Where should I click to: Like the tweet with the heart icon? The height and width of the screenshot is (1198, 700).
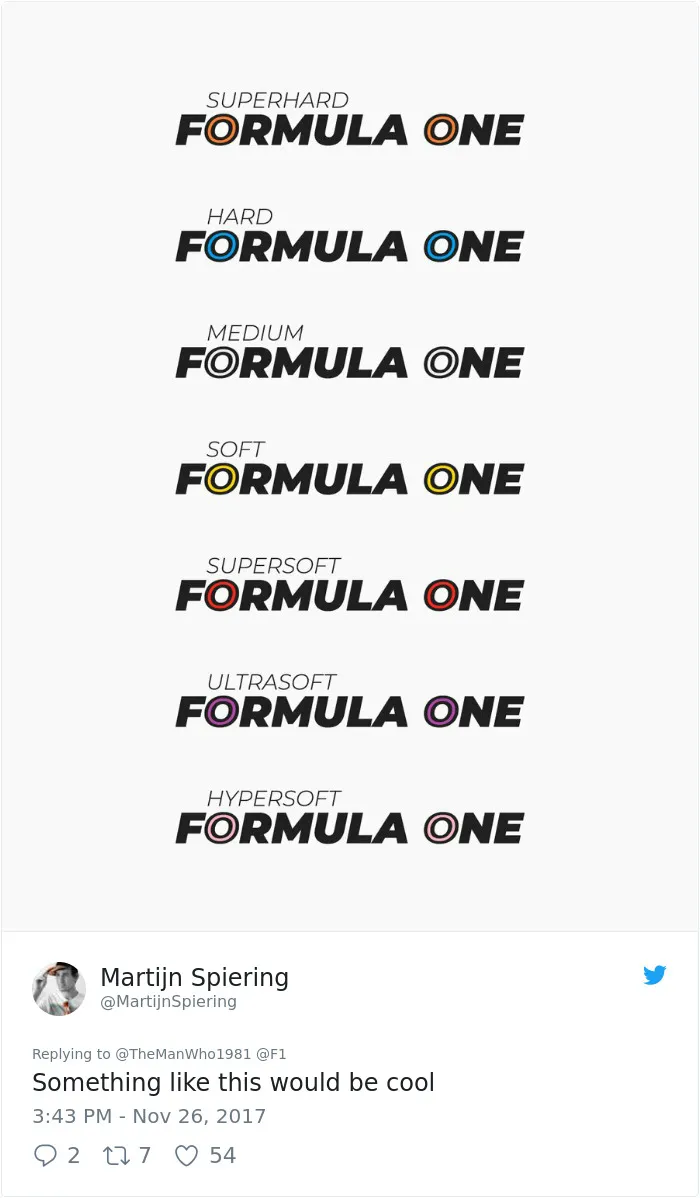(186, 1155)
